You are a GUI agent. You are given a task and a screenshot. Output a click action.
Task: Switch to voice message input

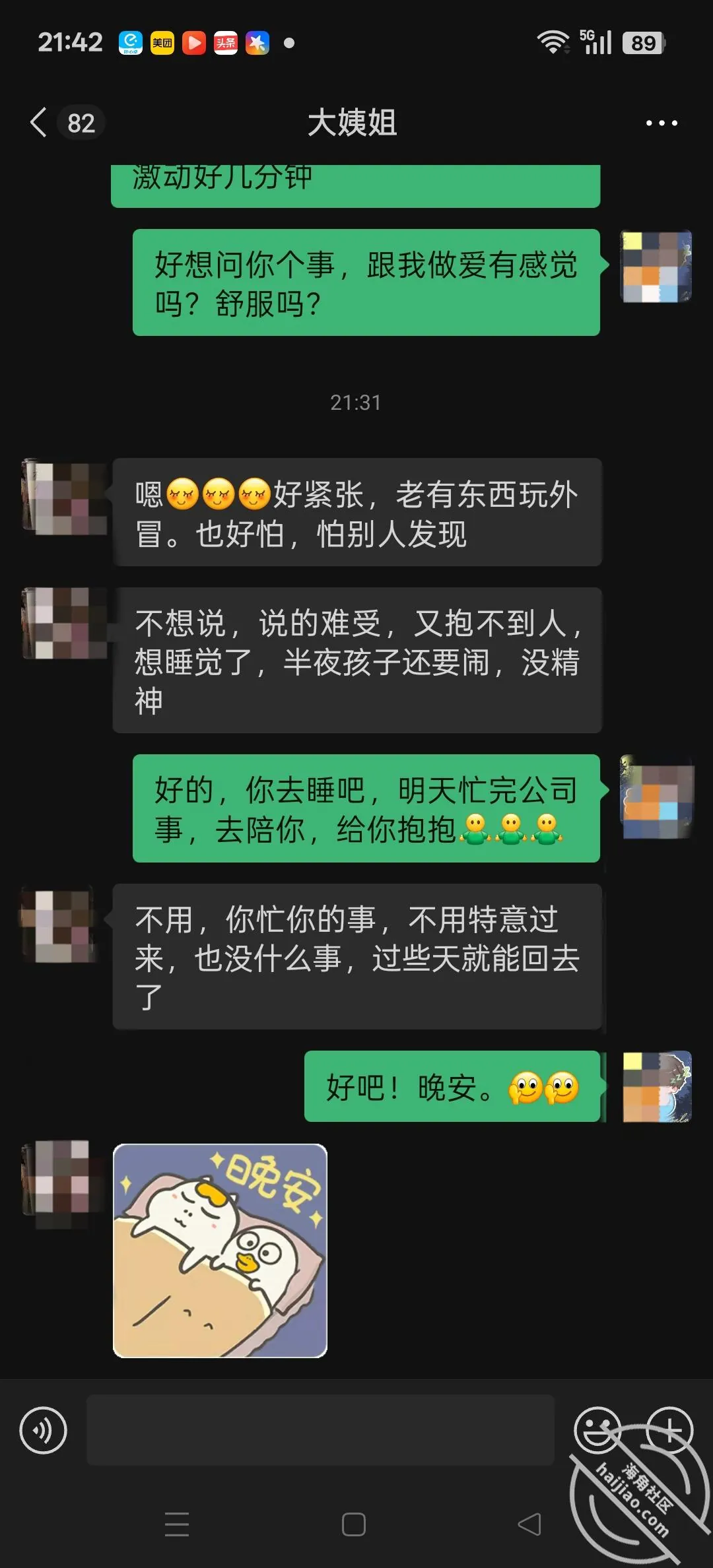[44, 1430]
